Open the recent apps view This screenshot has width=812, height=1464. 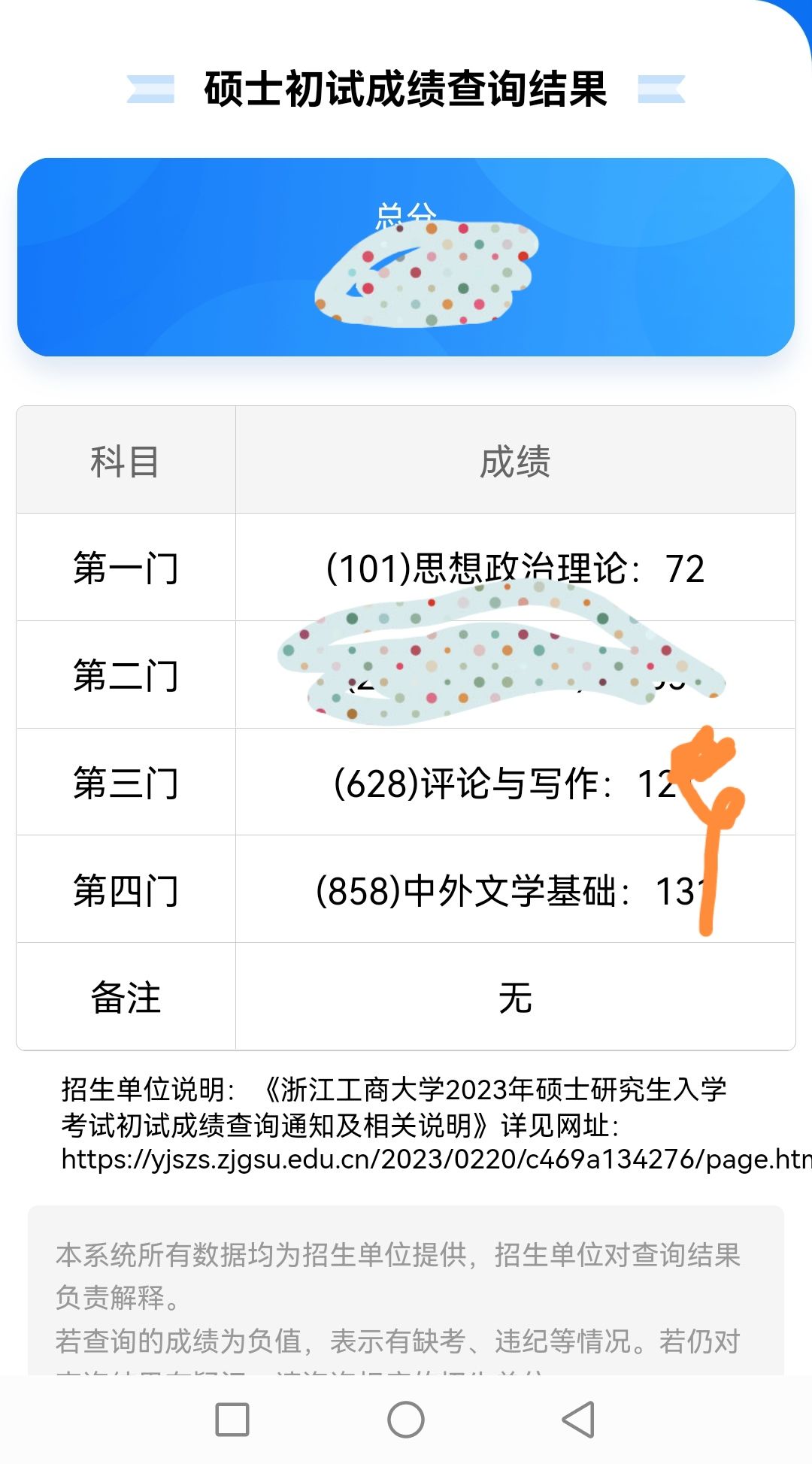pyautogui.click(x=232, y=1420)
